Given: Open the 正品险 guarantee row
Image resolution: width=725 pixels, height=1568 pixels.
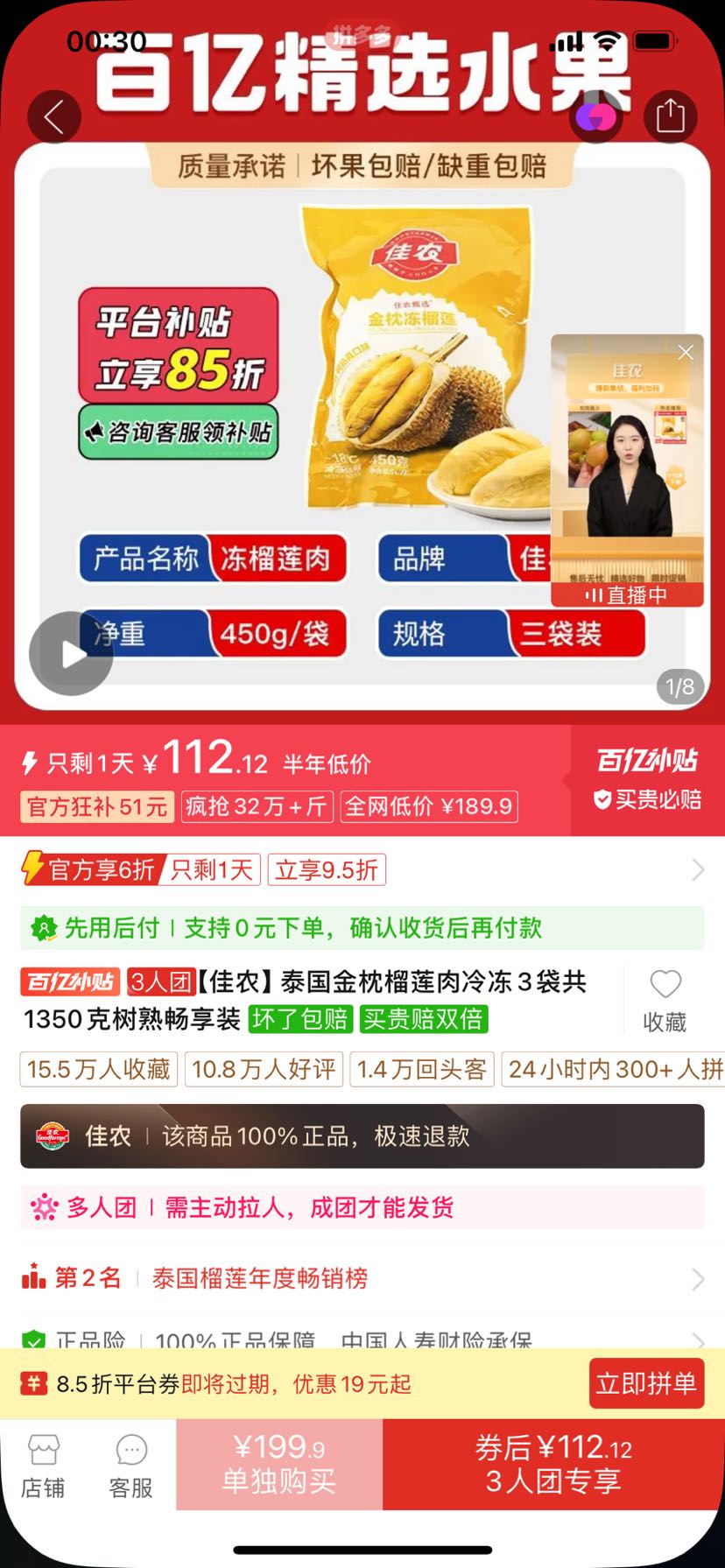Looking at the screenshot, I should pyautogui.click(x=362, y=1339).
